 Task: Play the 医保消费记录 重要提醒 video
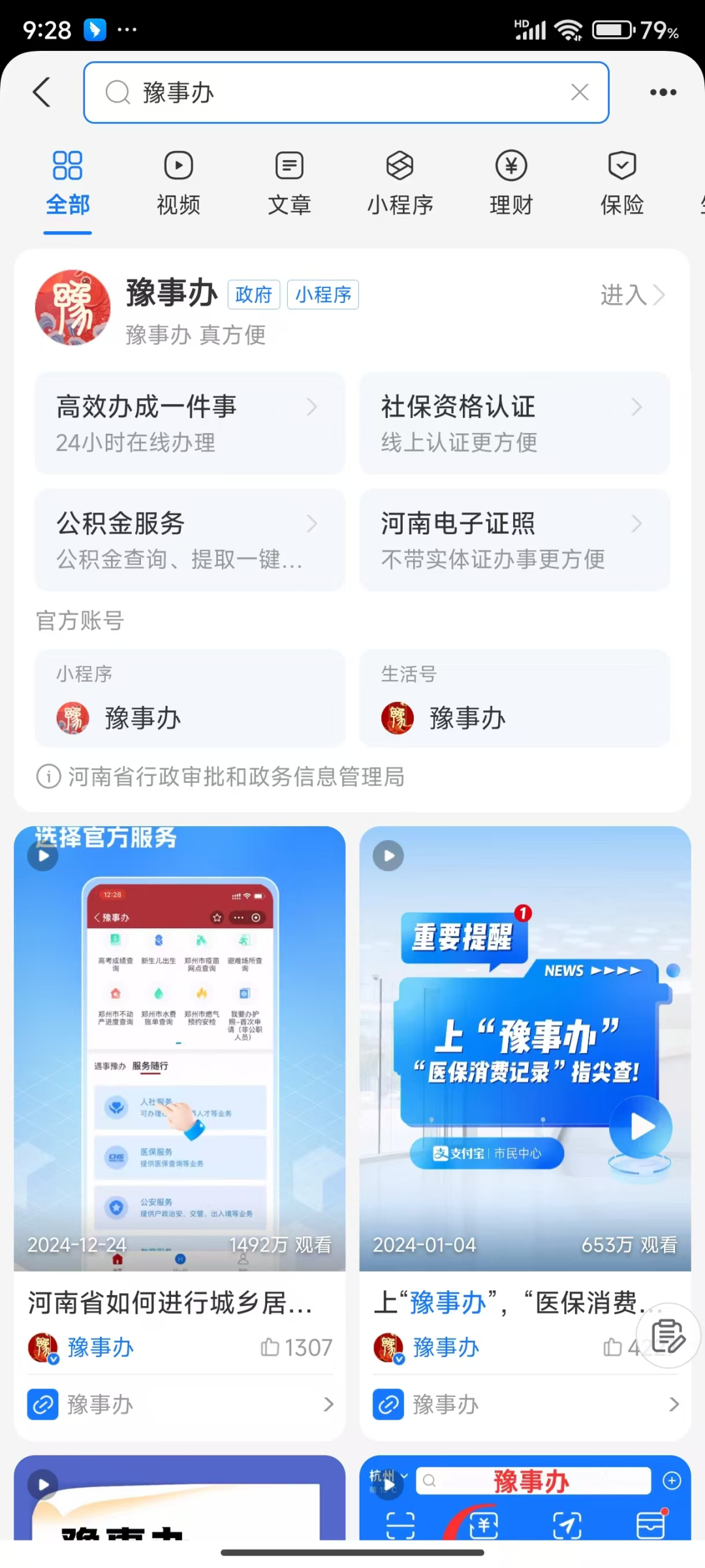pos(525,1048)
